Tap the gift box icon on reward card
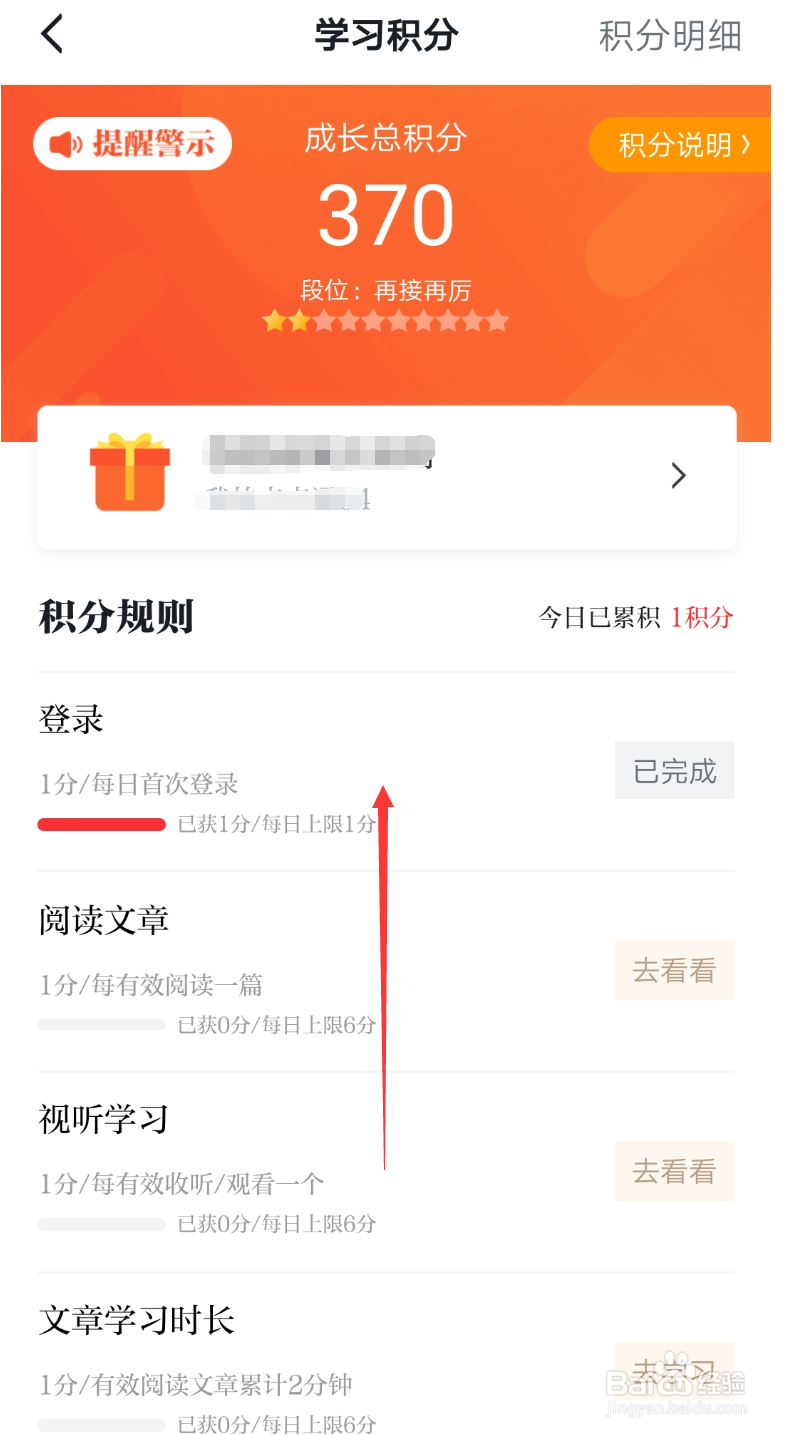790x1435 pixels. tap(130, 476)
